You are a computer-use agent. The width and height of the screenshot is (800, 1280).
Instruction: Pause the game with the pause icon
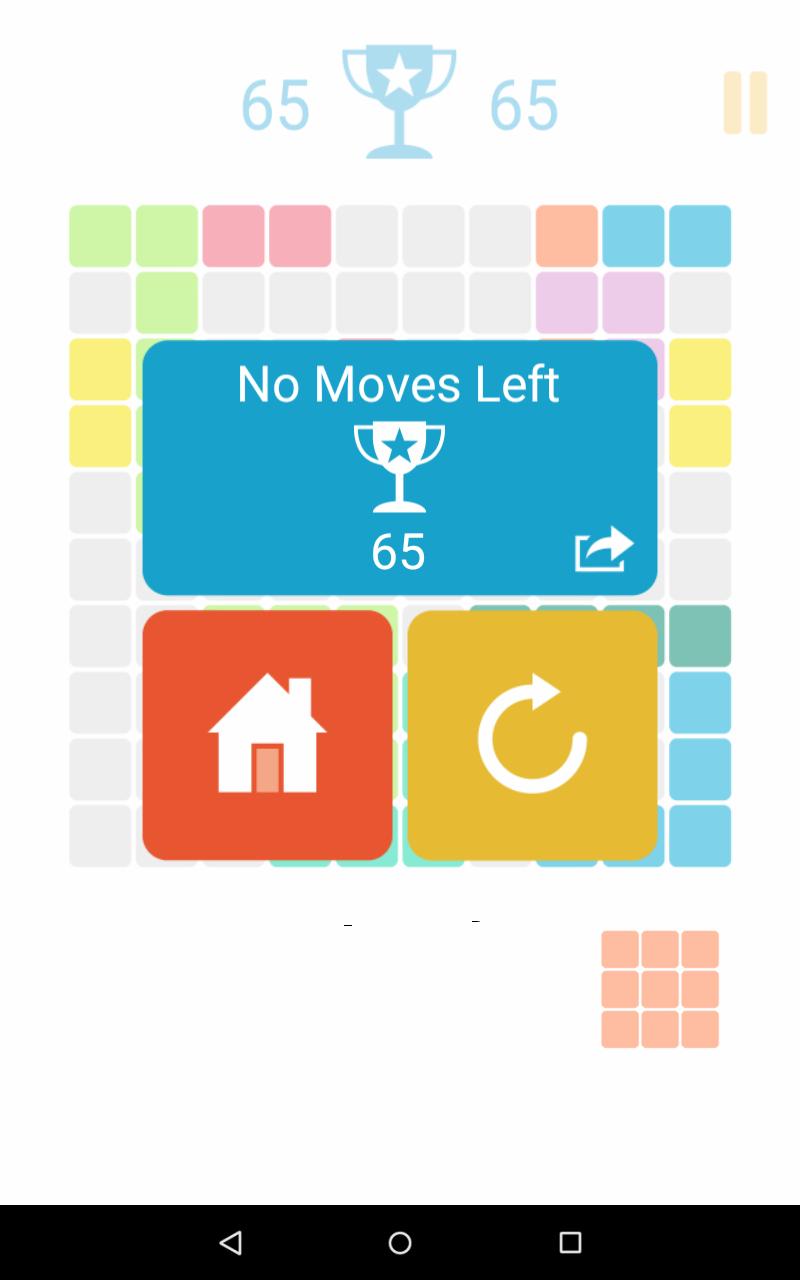pos(745,103)
